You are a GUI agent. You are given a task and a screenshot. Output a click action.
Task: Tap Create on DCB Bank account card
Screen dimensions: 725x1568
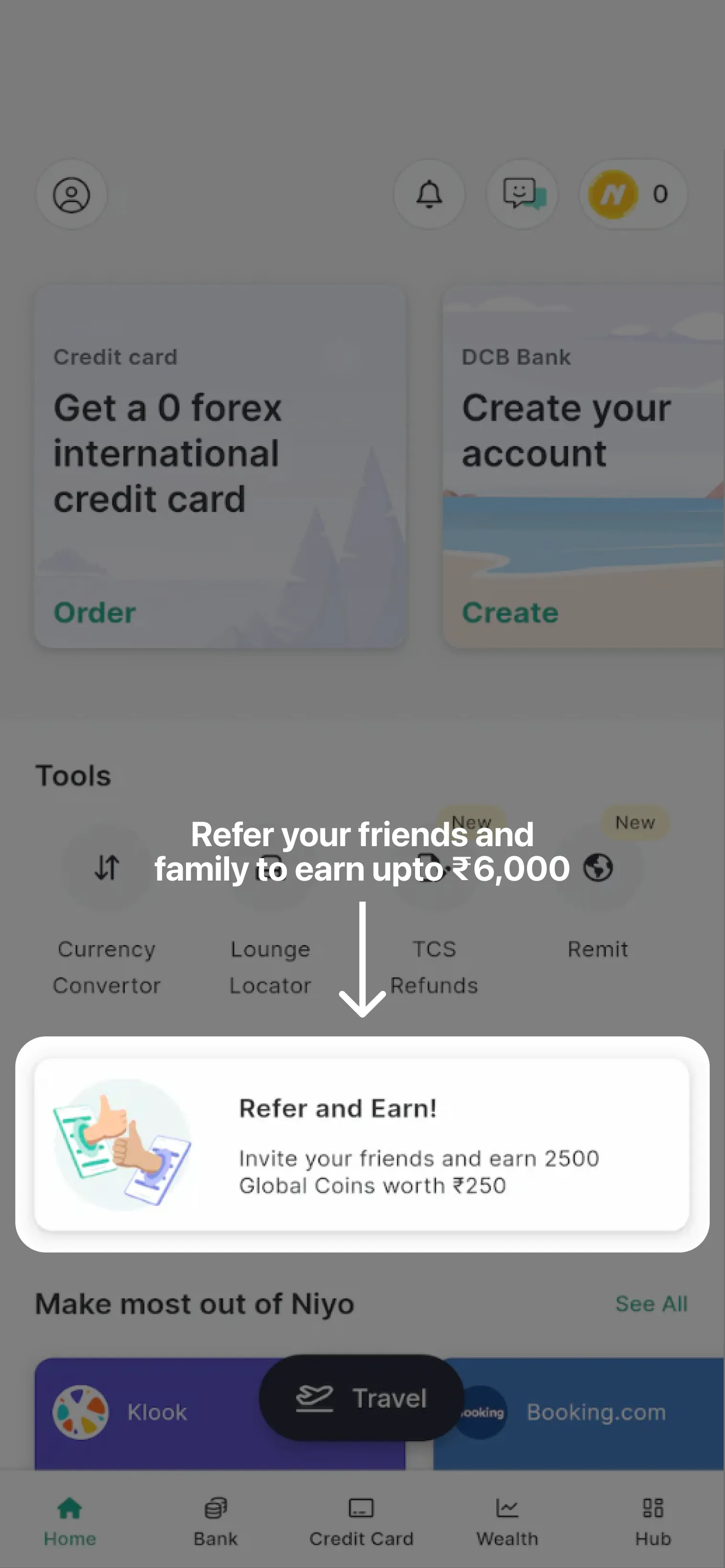(510, 612)
